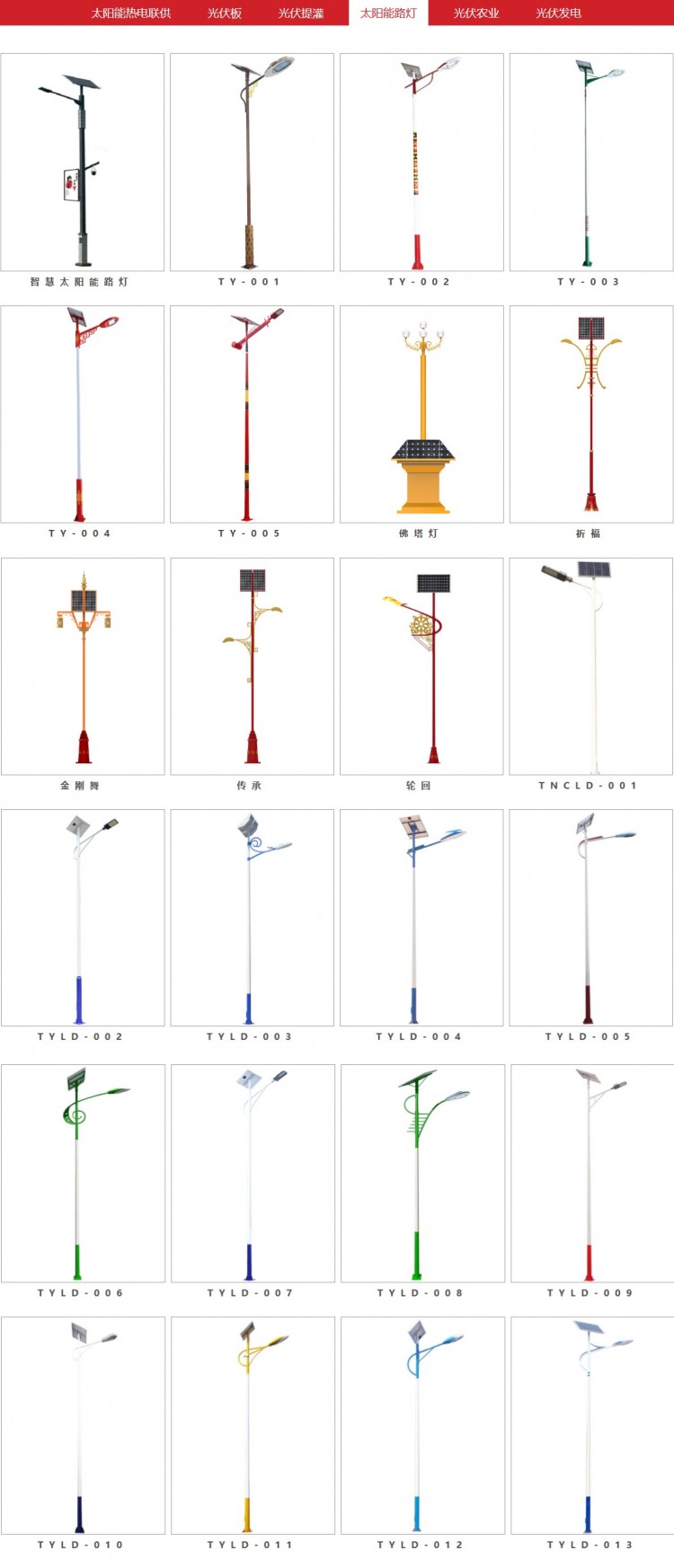Image resolution: width=674 pixels, height=1568 pixels.
Task: Open product TNCLD-001
Action: (x=591, y=666)
